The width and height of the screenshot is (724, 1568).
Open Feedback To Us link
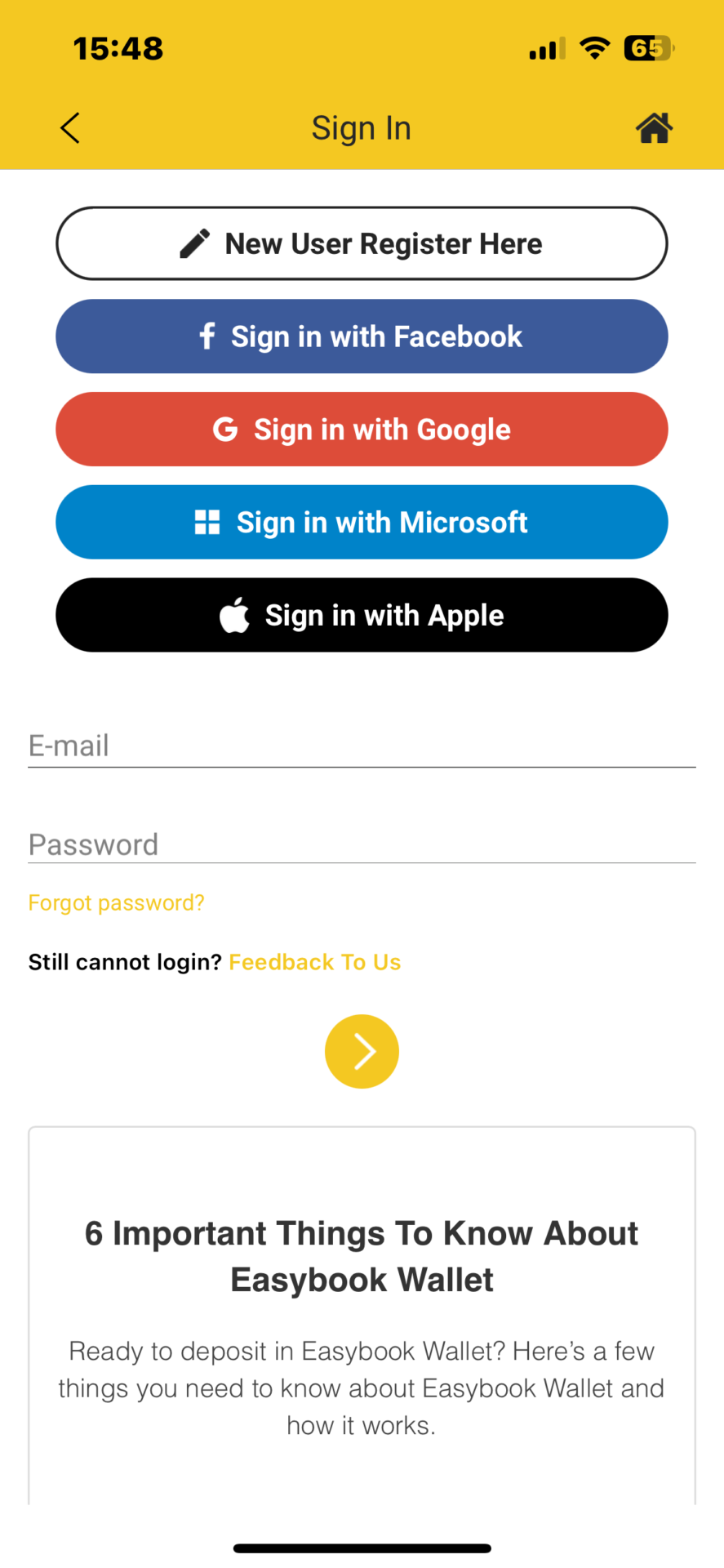pos(315,962)
